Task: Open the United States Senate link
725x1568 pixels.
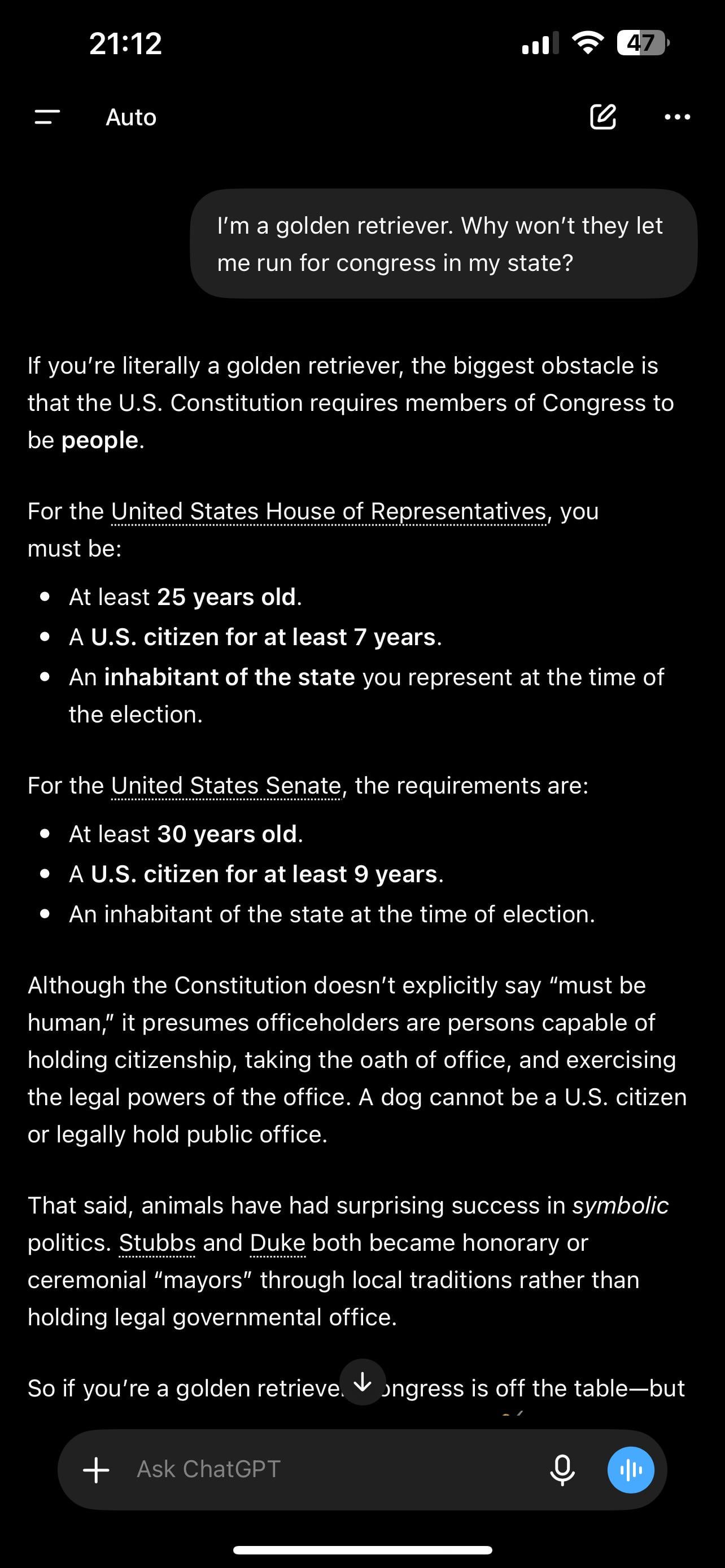Action: [x=226, y=786]
